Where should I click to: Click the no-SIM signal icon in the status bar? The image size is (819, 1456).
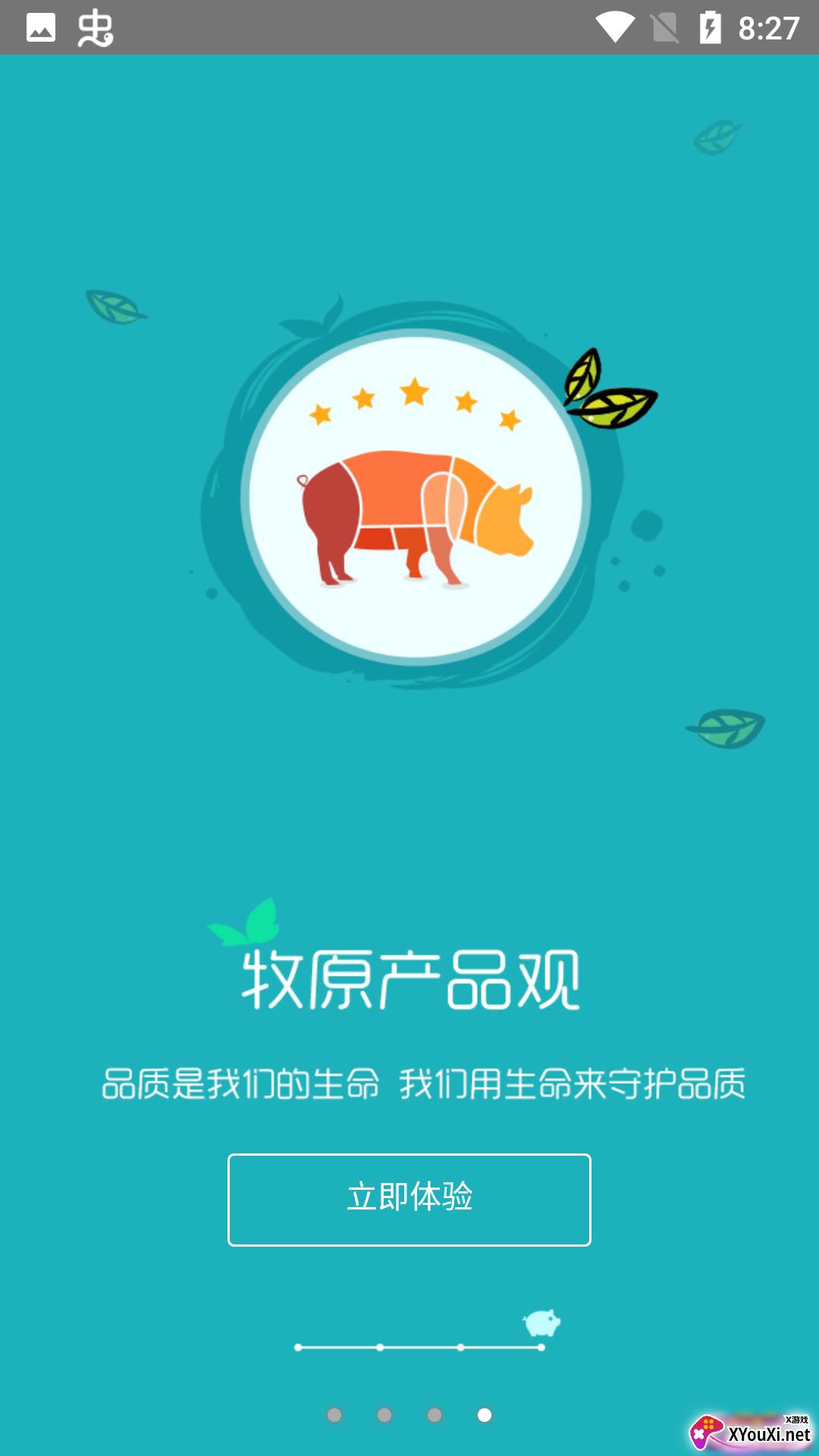[x=662, y=25]
